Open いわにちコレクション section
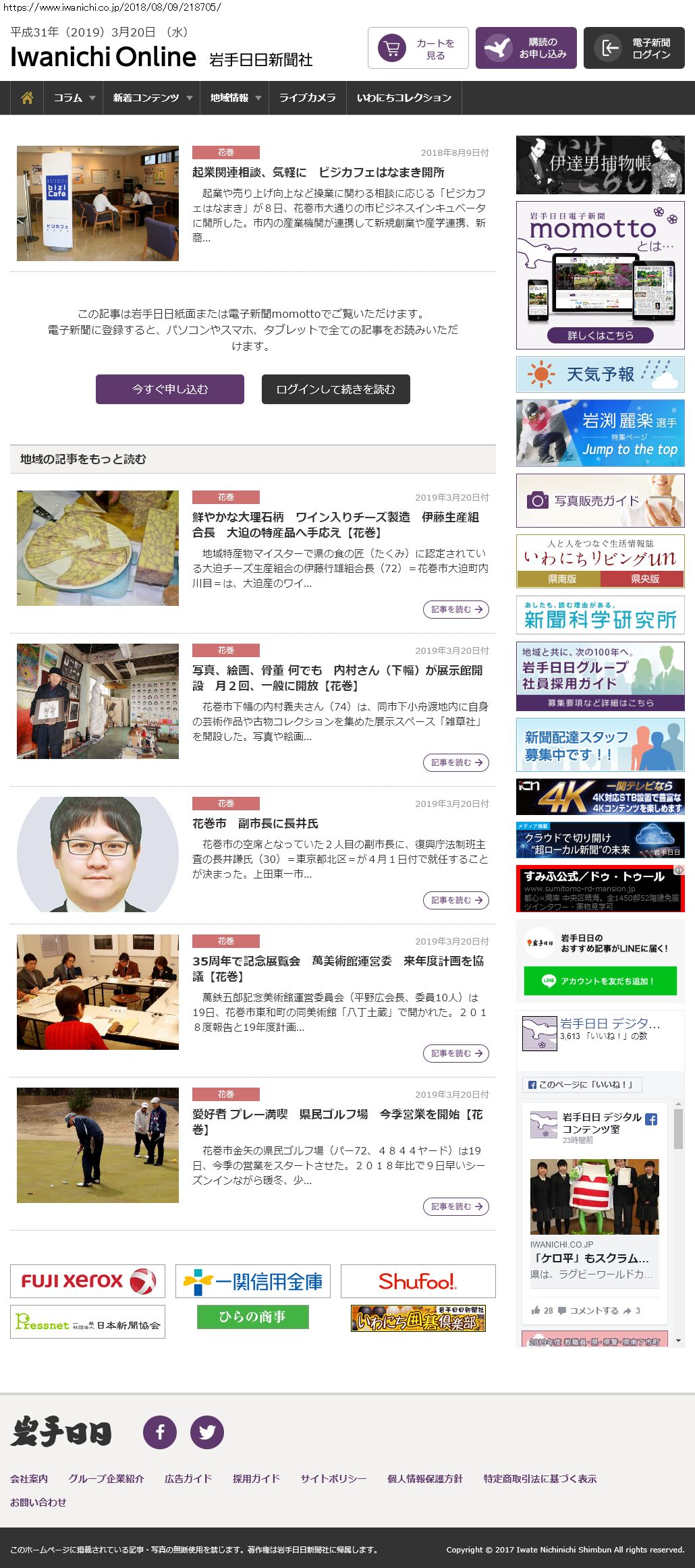This screenshot has height=1568, width=695. (x=404, y=98)
